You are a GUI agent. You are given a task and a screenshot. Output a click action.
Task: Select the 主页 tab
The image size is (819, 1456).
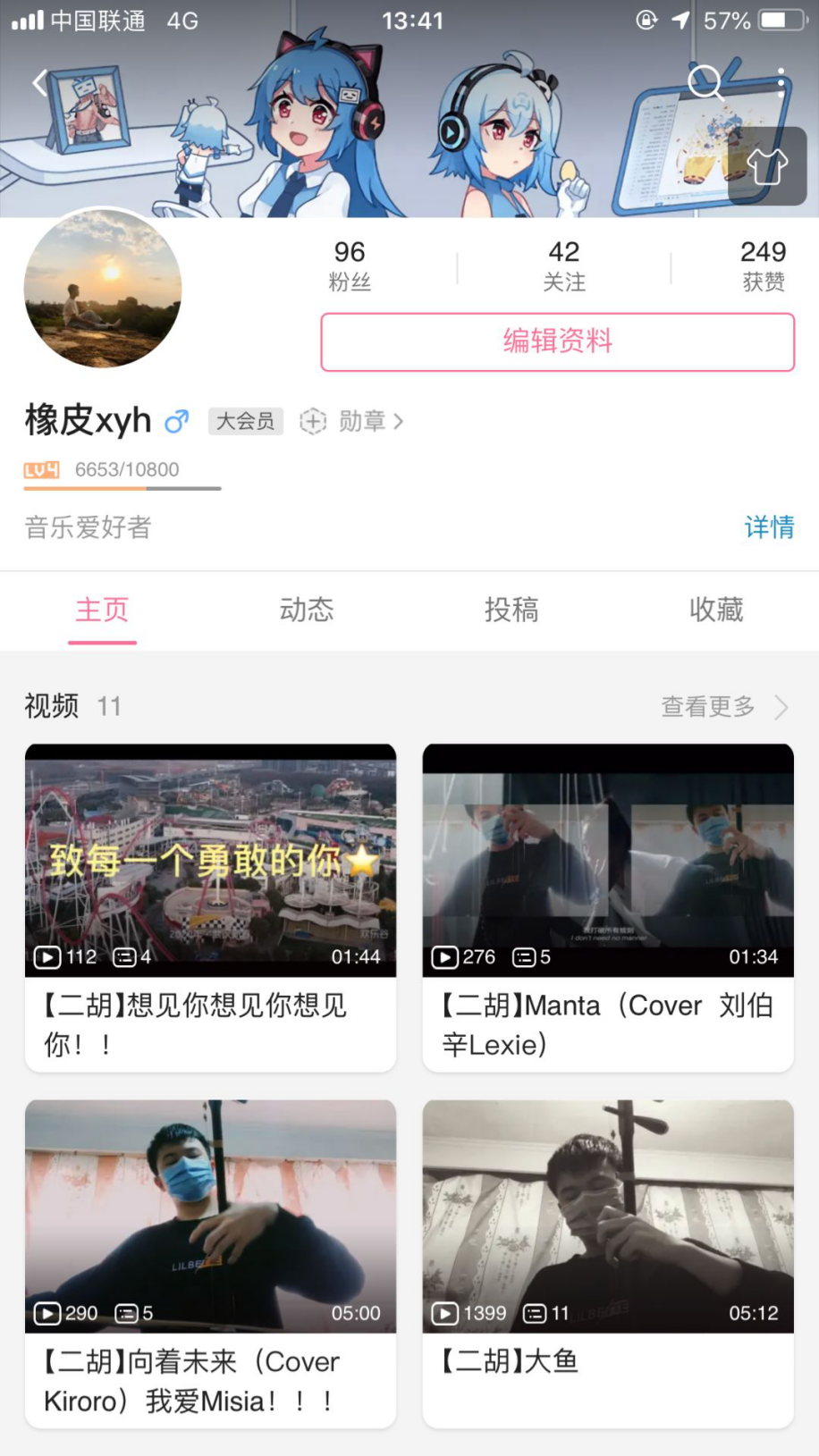tap(102, 610)
